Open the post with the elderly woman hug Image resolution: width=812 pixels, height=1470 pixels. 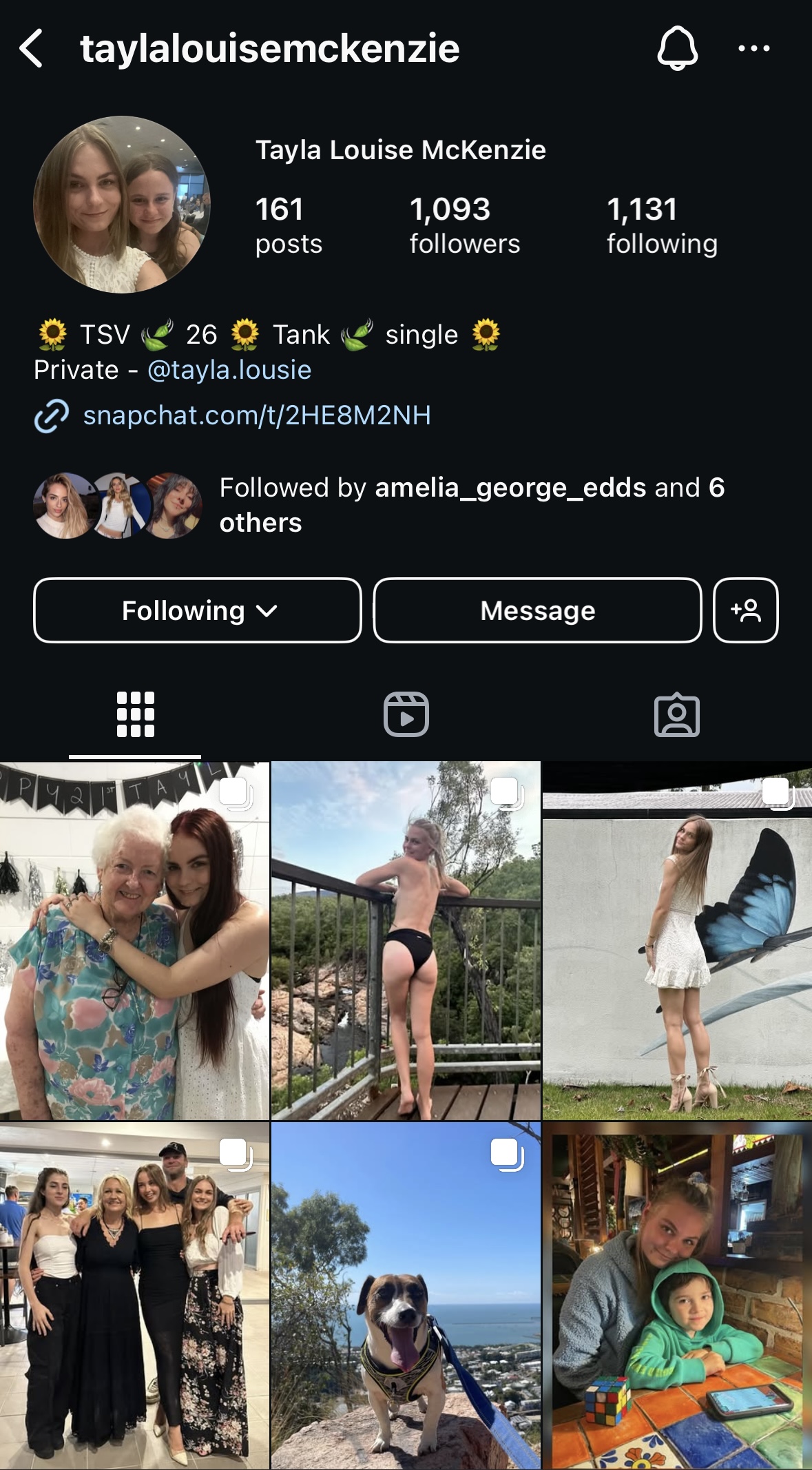tap(134, 940)
